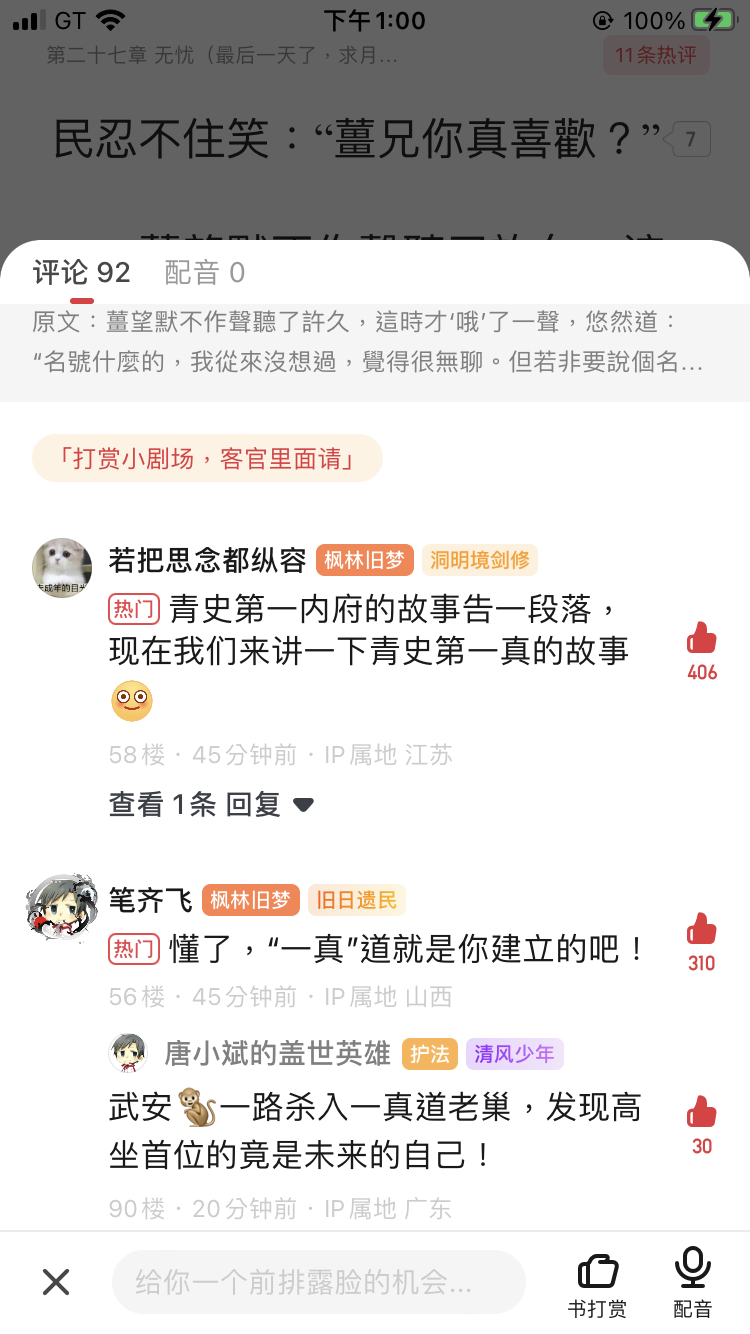Open the 11条热评 hot comments badge
The height and width of the screenshot is (1334, 750).
(x=656, y=54)
